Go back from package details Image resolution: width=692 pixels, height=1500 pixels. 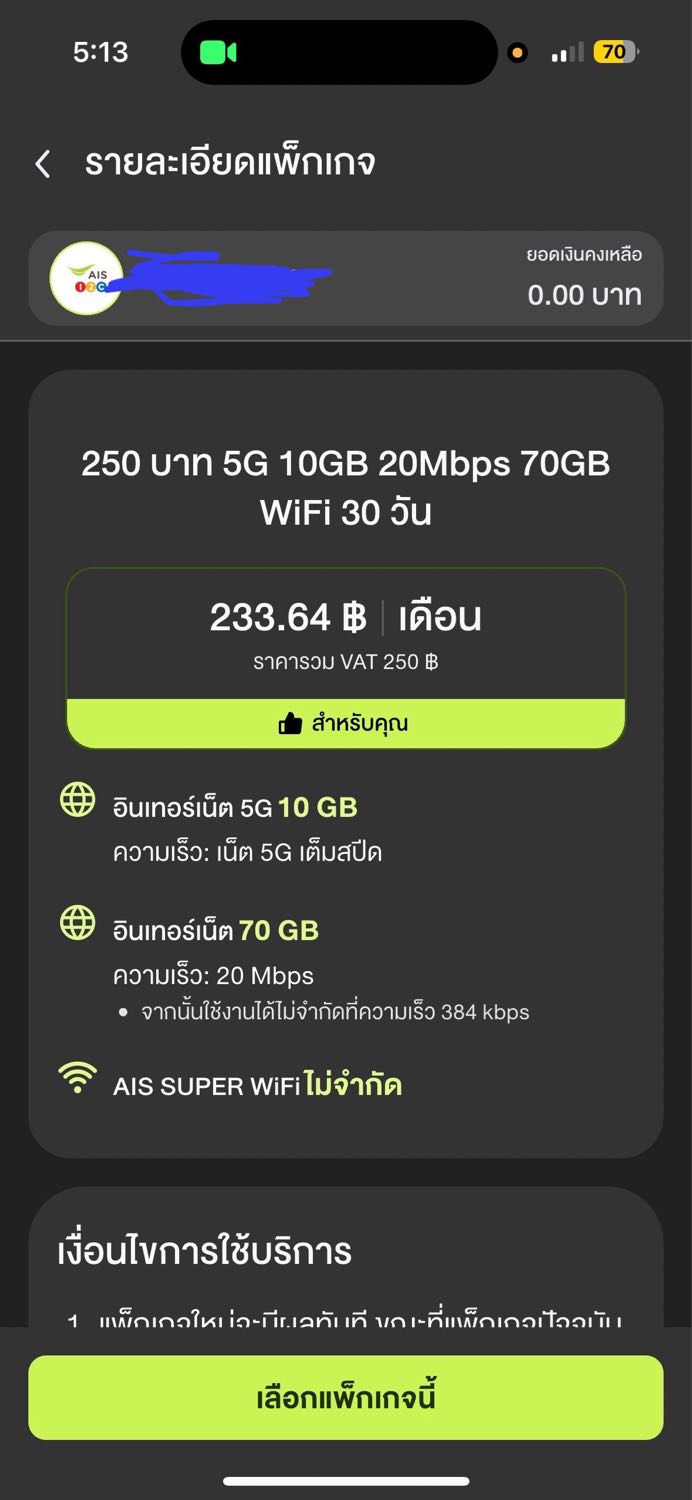tap(42, 164)
